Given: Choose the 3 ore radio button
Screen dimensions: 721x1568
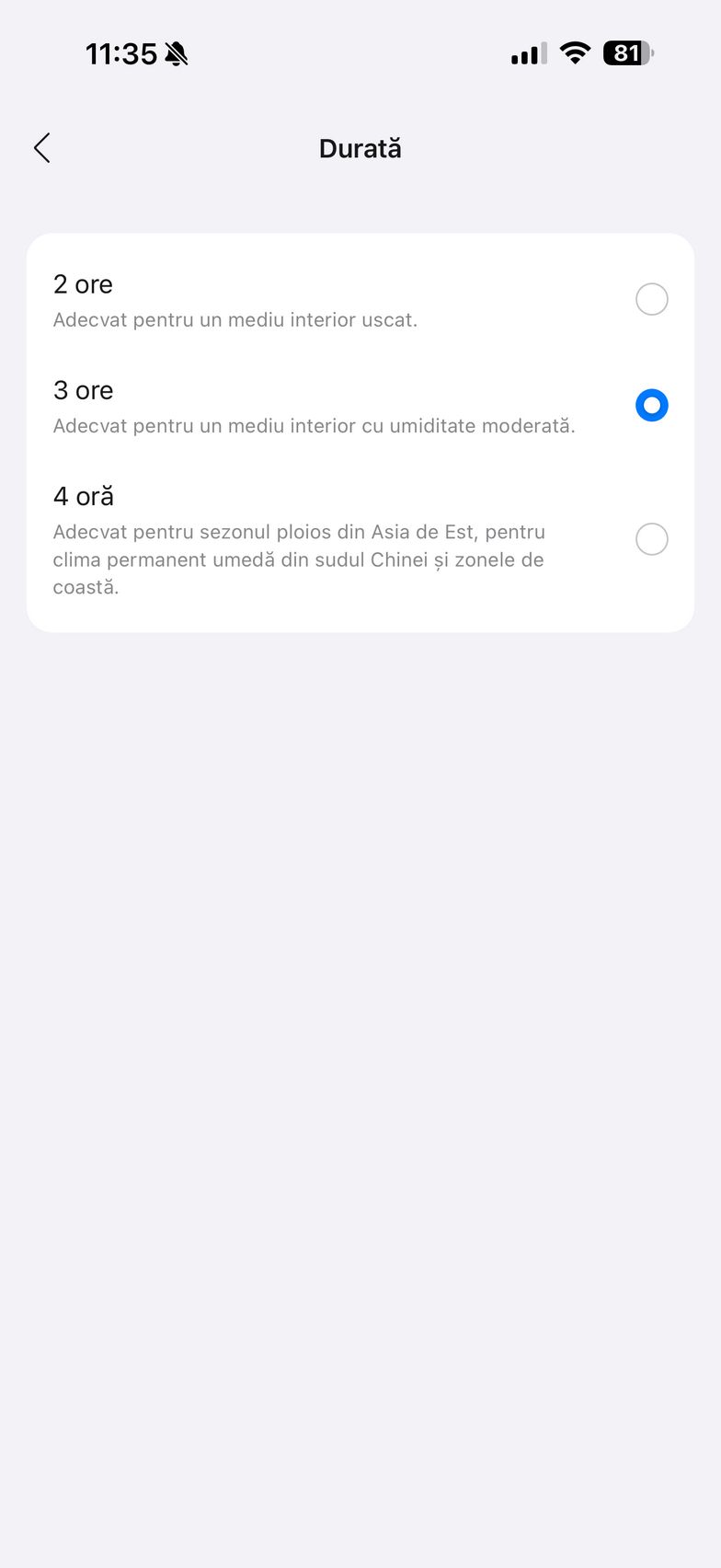Looking at the screenshot, I should point(651,405).
